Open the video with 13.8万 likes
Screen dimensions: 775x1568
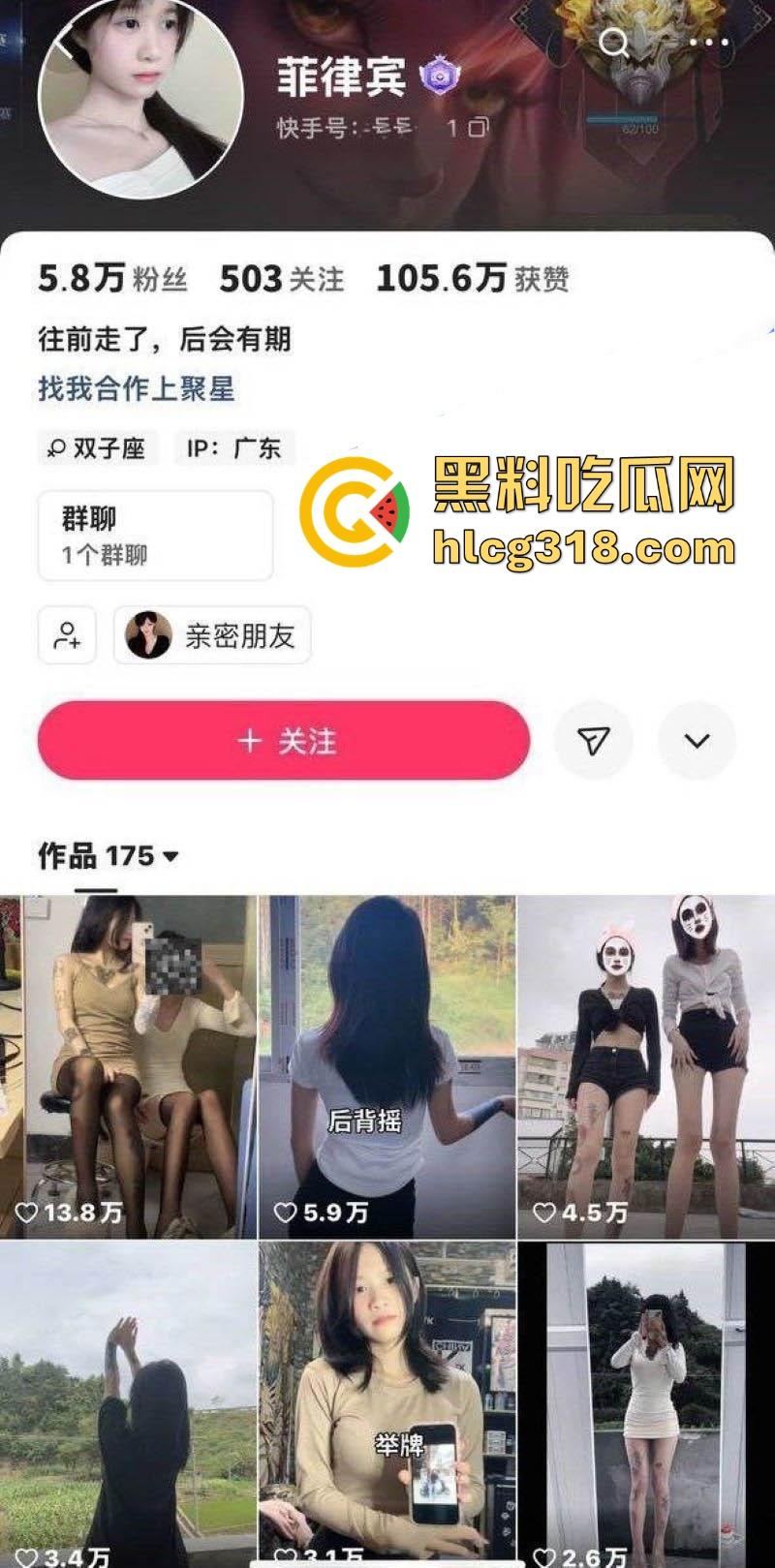(128, 1065)
